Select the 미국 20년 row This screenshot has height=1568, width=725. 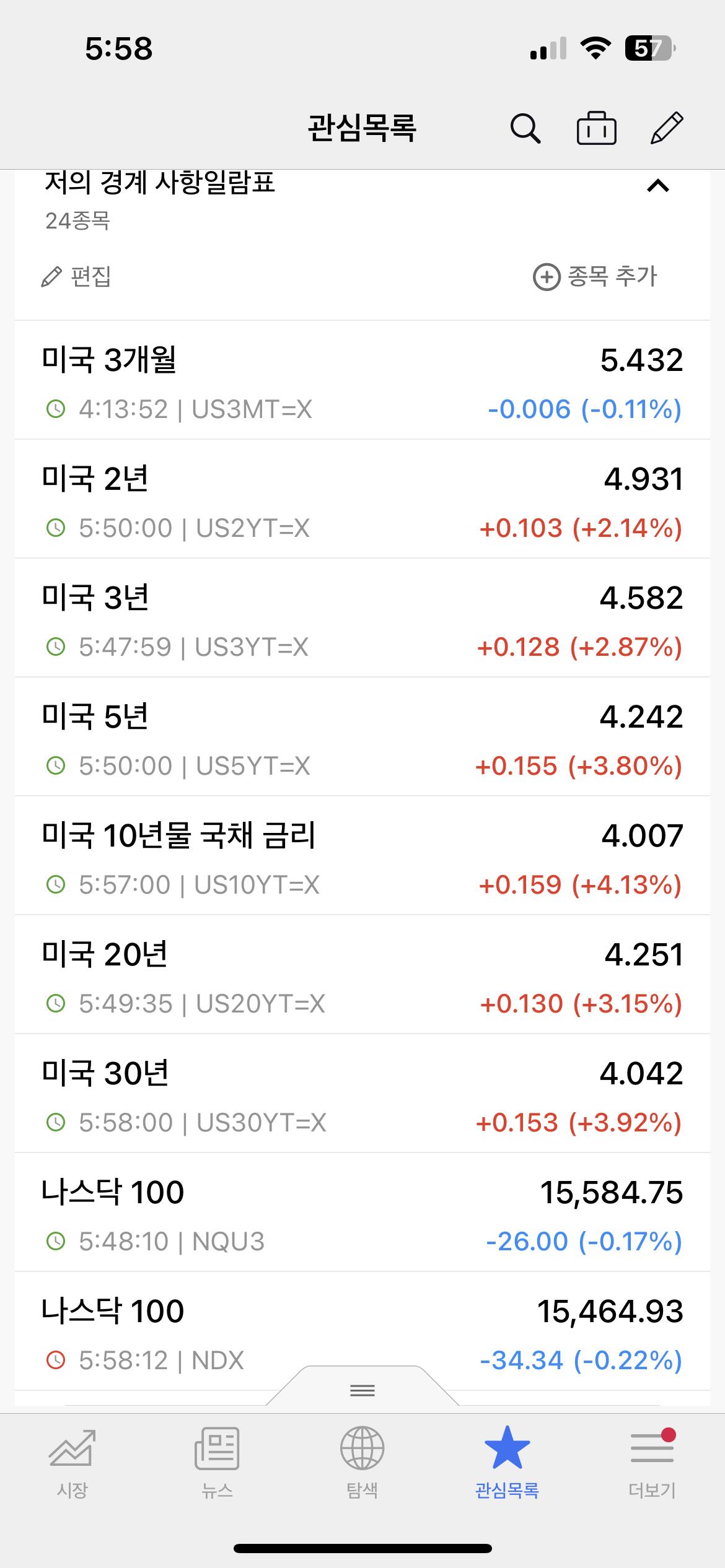pyautogui.click(x=362, y=975)
